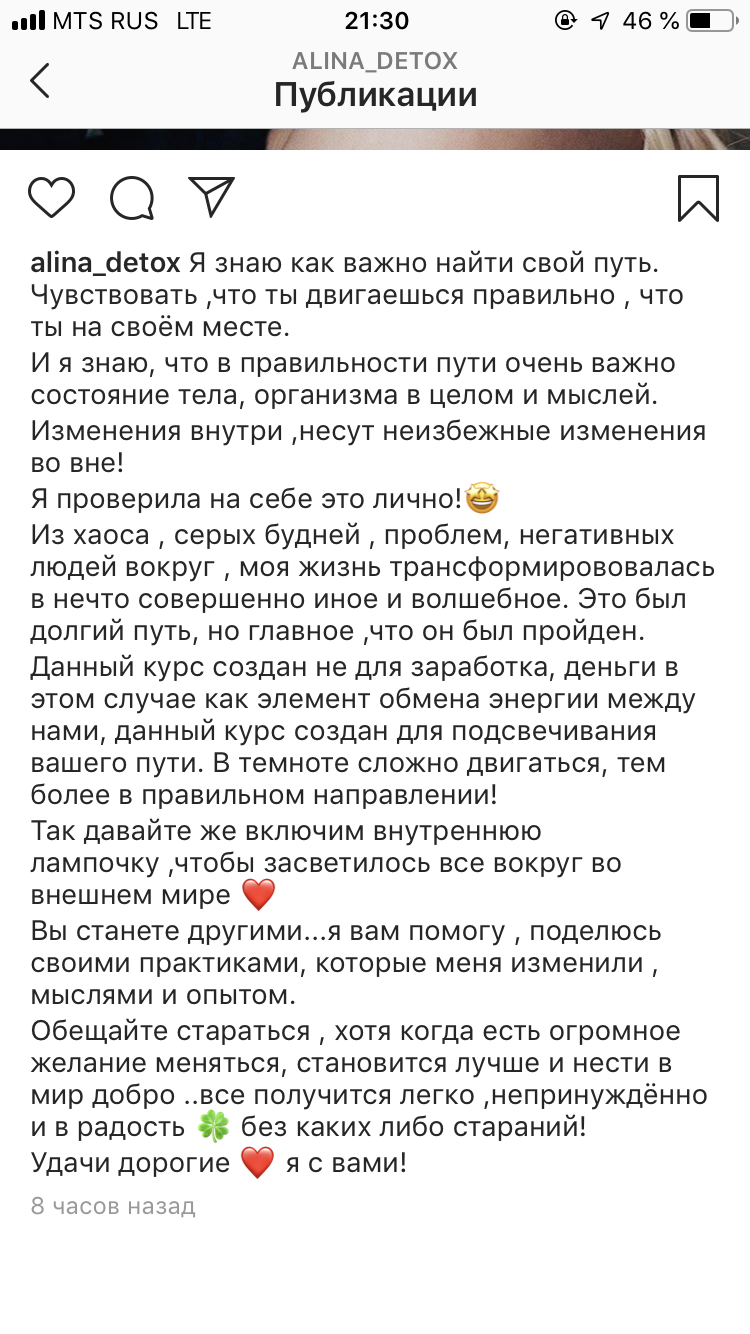This screenshot has width=750, height=1334.
Task: Save the post with the bookmark icon
Action: [x=698, y=197]
